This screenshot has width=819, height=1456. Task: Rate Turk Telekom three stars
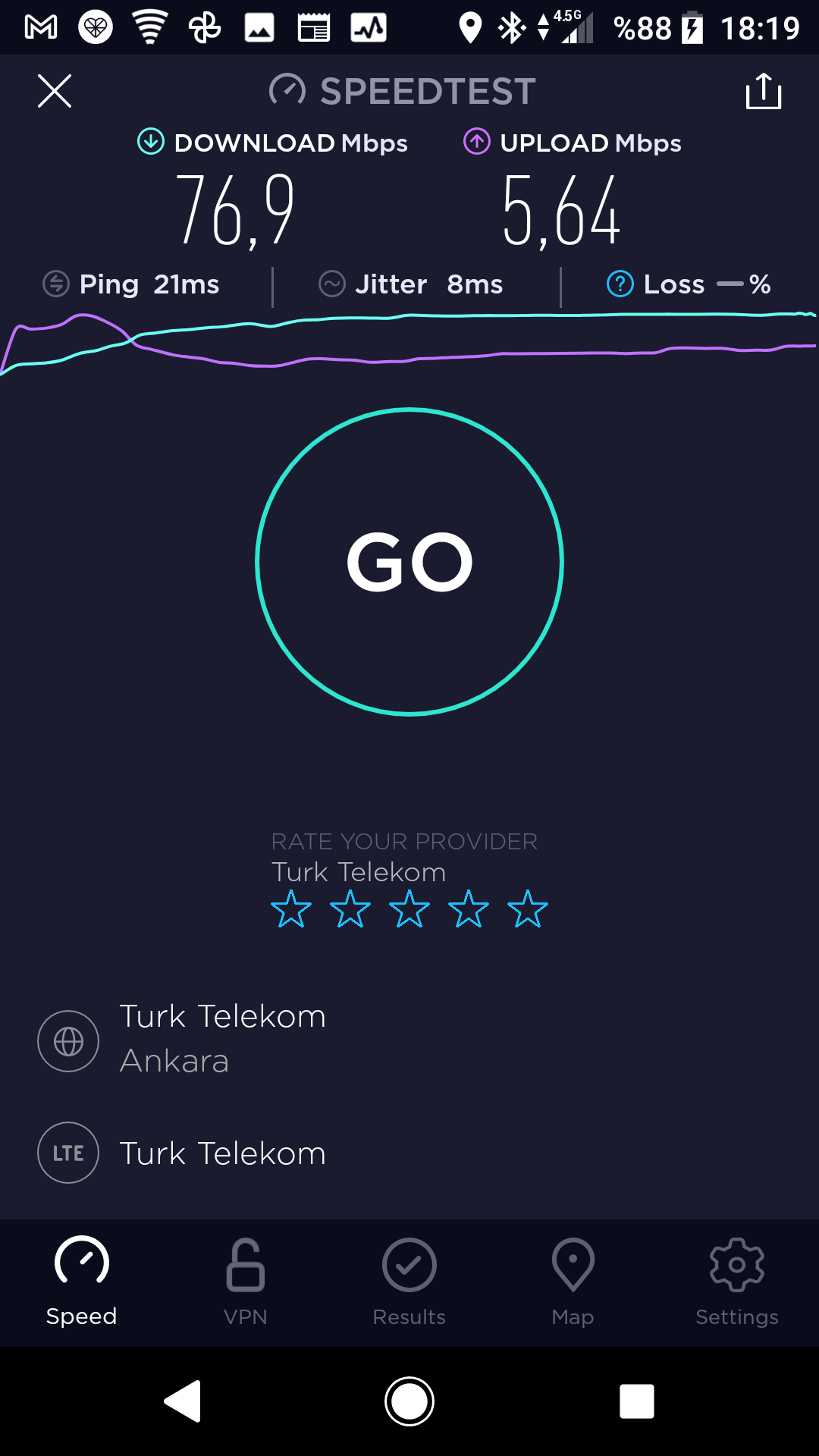(x=409, y=908)
